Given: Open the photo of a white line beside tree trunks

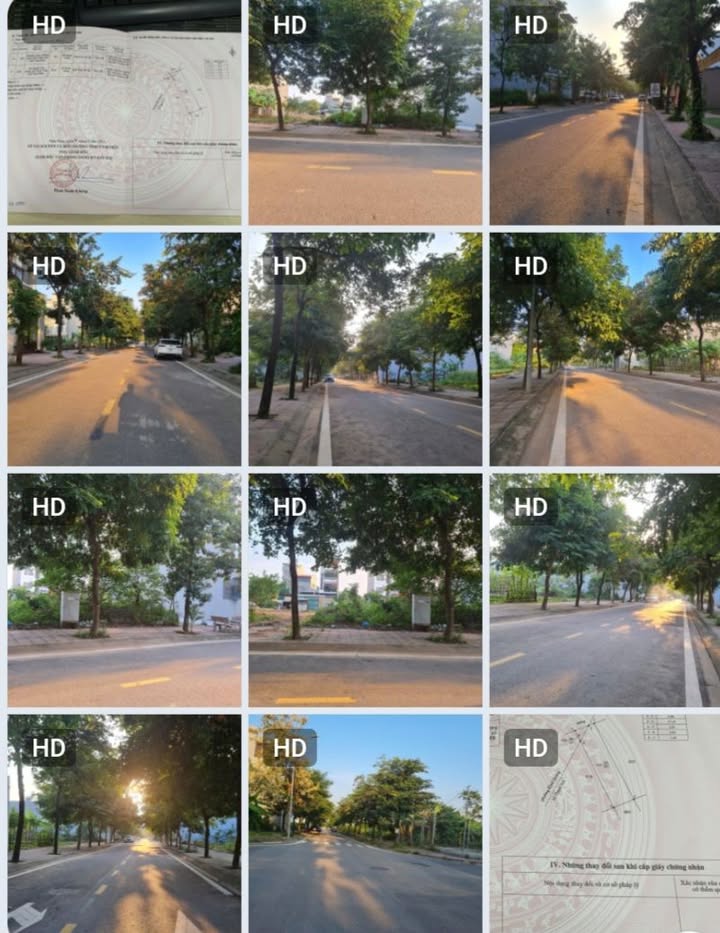Looking at the screenshot, I should tap(365, 350).
